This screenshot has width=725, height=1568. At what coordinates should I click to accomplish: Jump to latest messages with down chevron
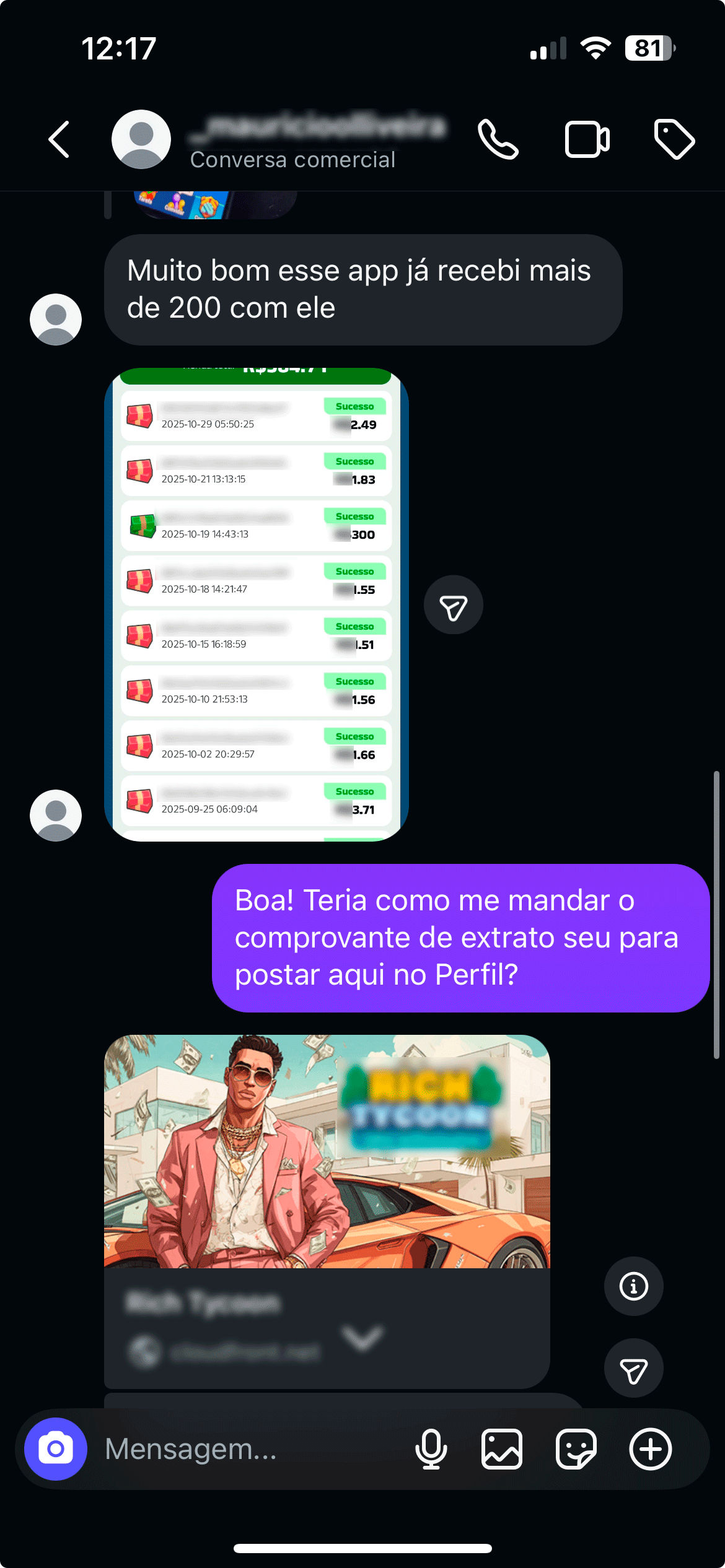(363, 1338)
